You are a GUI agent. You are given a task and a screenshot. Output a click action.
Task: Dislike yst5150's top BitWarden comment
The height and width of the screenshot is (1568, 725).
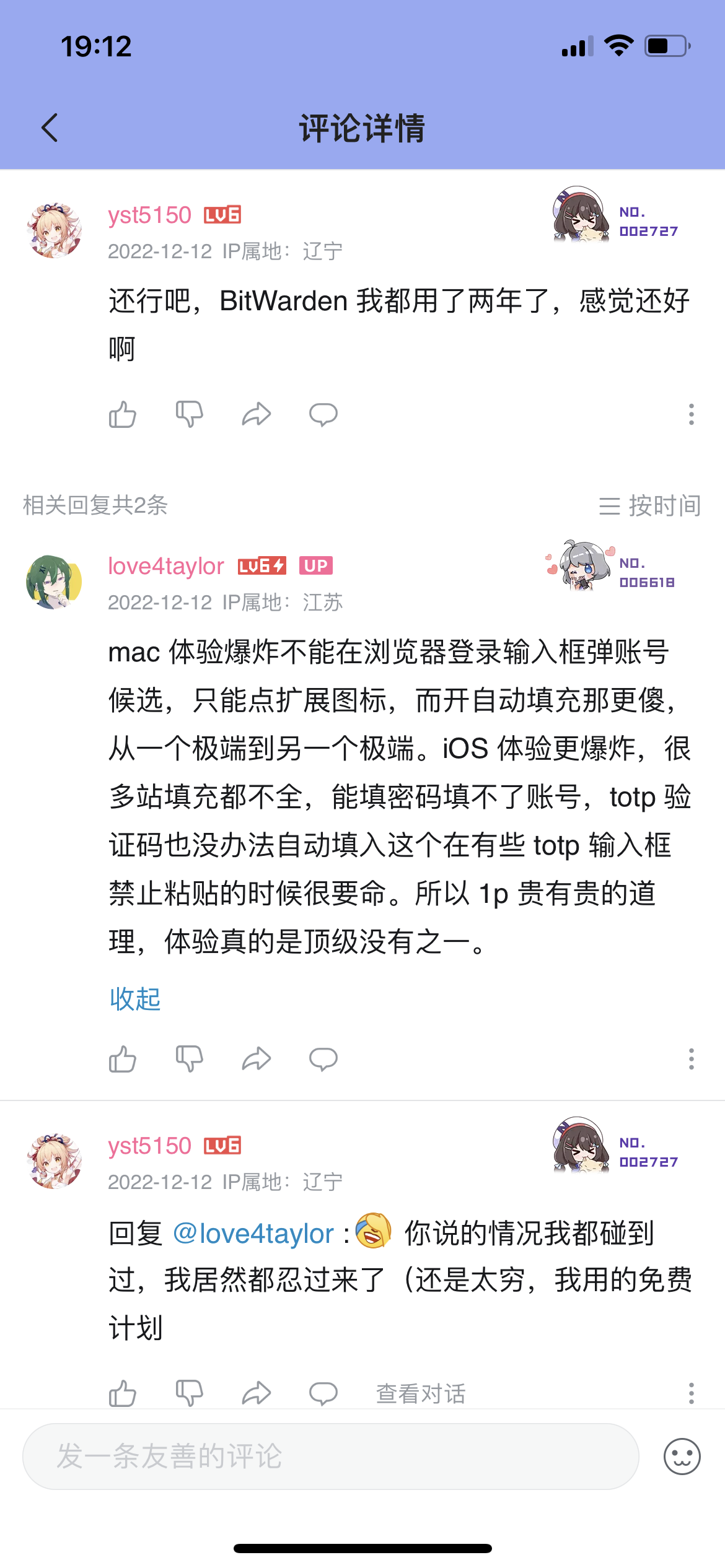point(189,414)
